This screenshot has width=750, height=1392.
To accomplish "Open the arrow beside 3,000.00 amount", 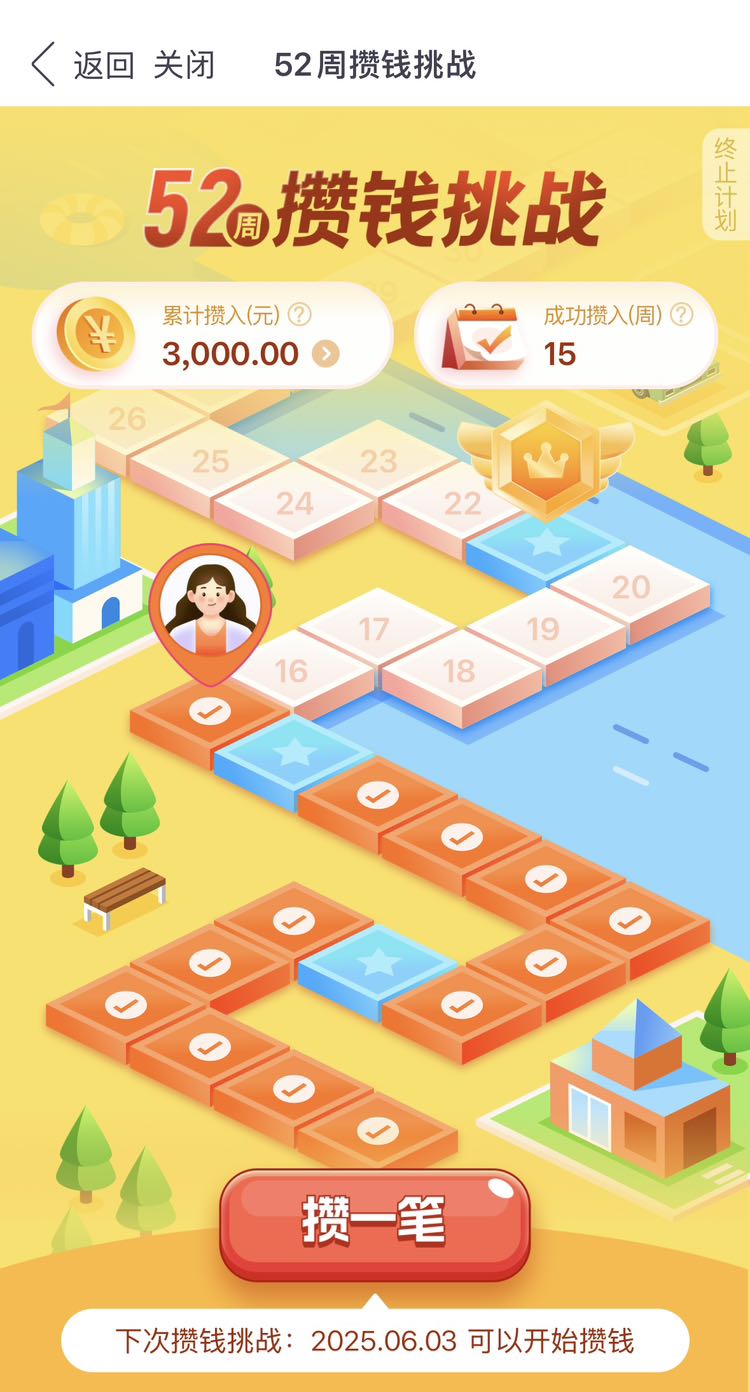I will 326,354.
